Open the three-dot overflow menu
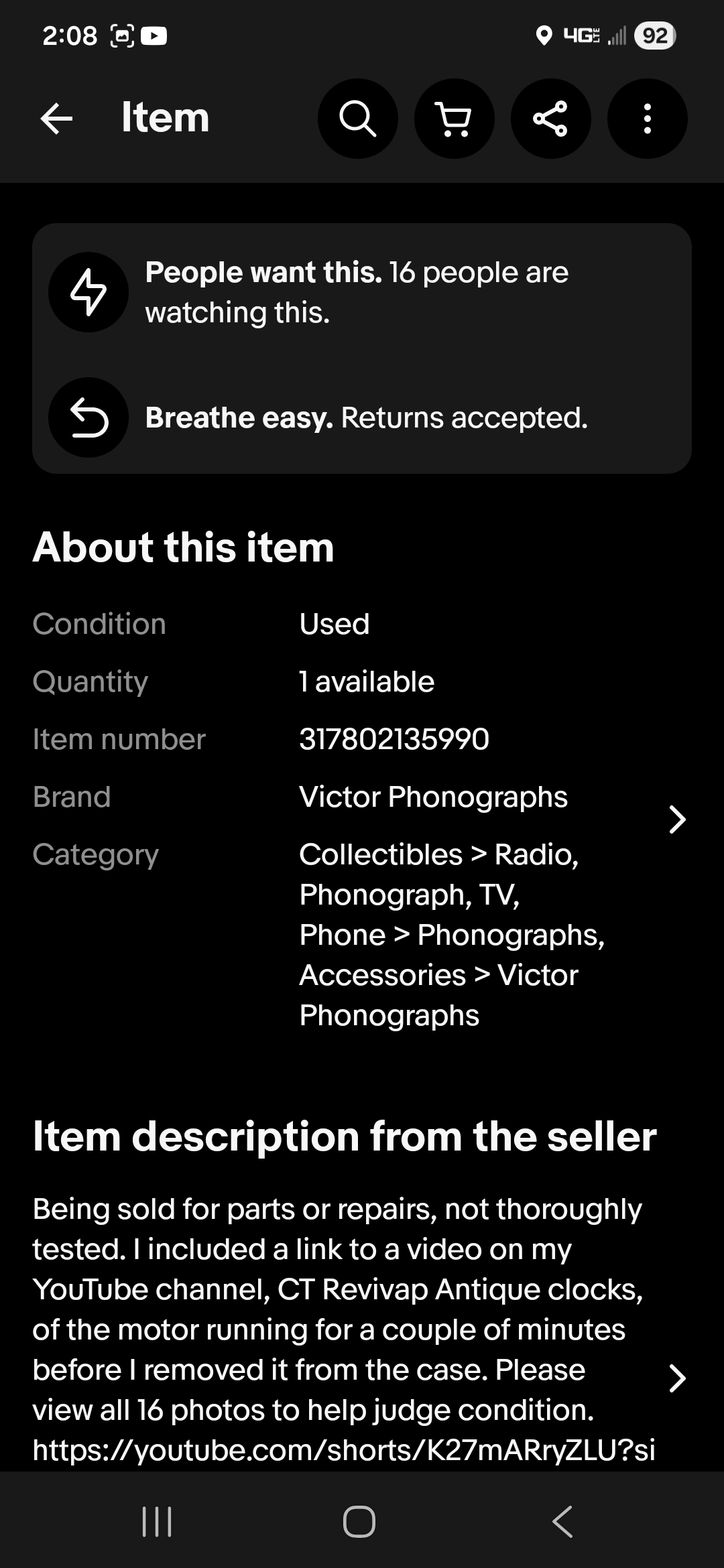This screenshot has width=724, height=1568. pyautogui.click(x=647, y=119)
